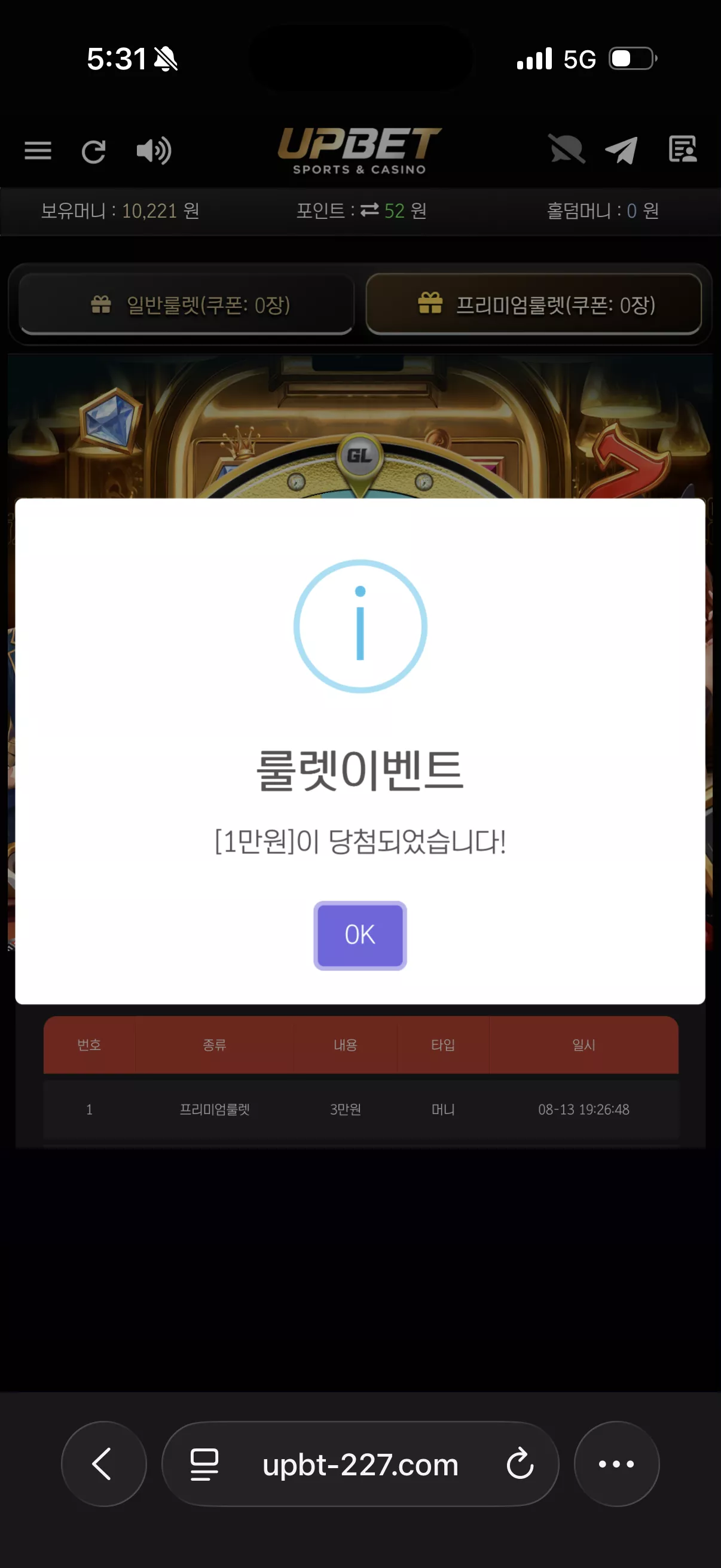Screen dimensions: 721x1568
Task: Open the muted notifications bell
Action: click(x=566, y=149)
